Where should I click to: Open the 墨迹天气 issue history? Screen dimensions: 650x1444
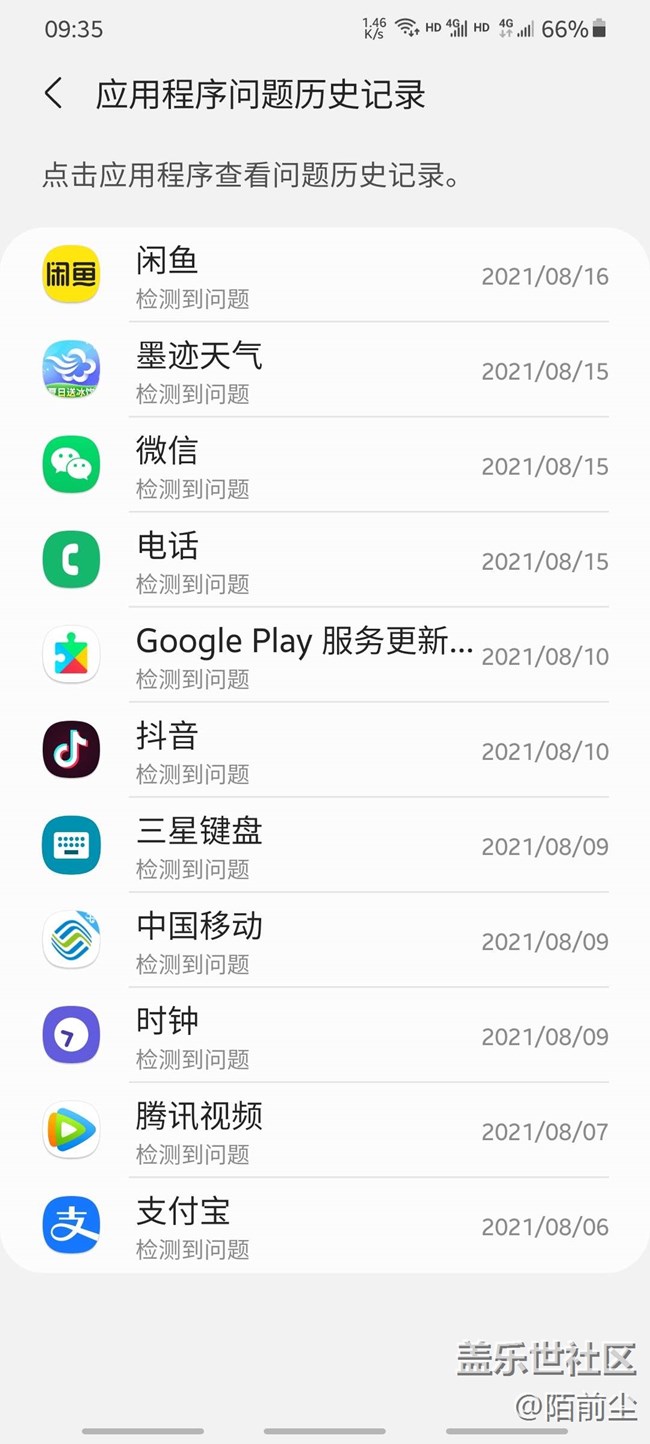[325, 370]
